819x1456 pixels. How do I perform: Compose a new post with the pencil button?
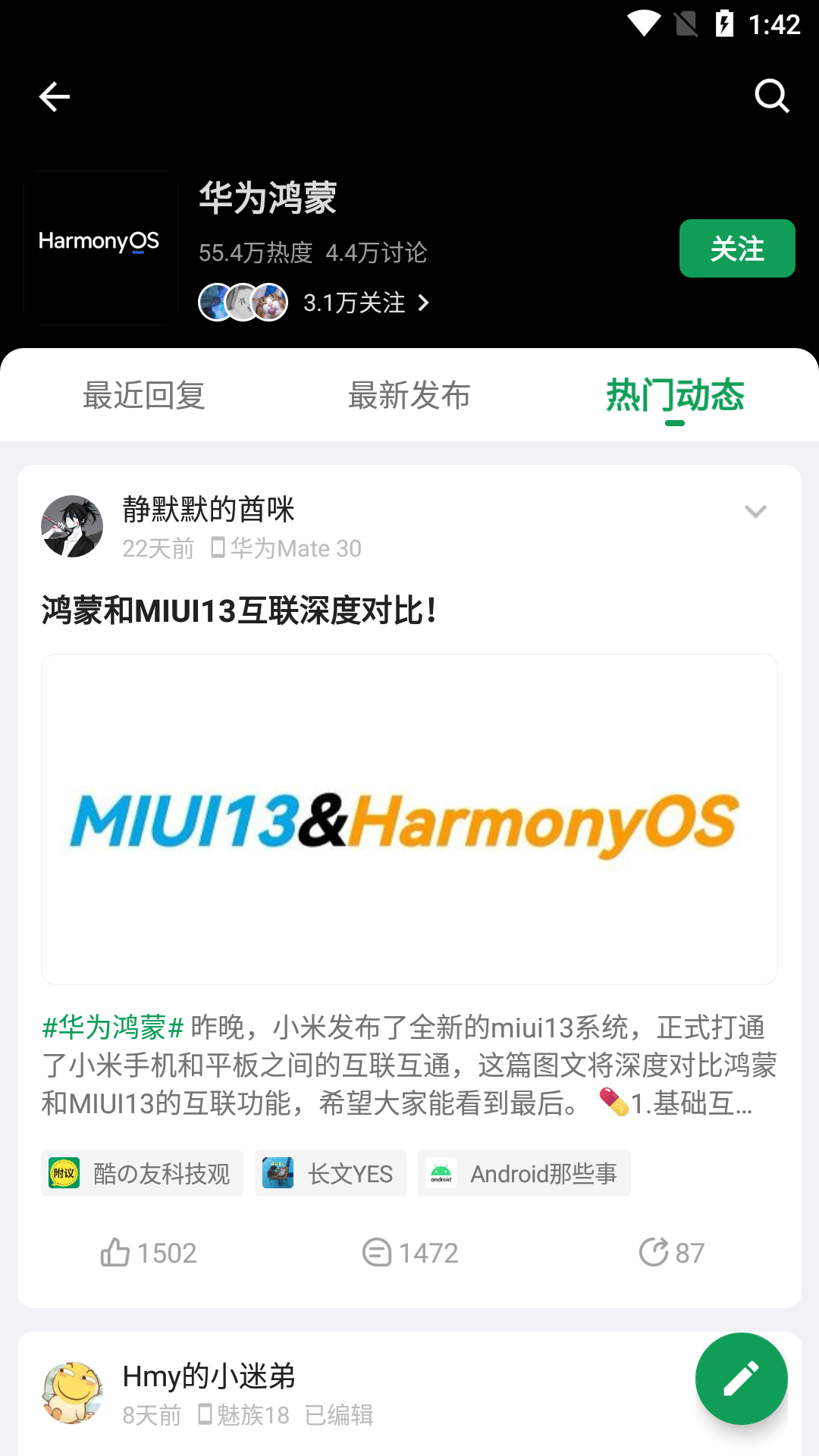tap(741, 1379)
